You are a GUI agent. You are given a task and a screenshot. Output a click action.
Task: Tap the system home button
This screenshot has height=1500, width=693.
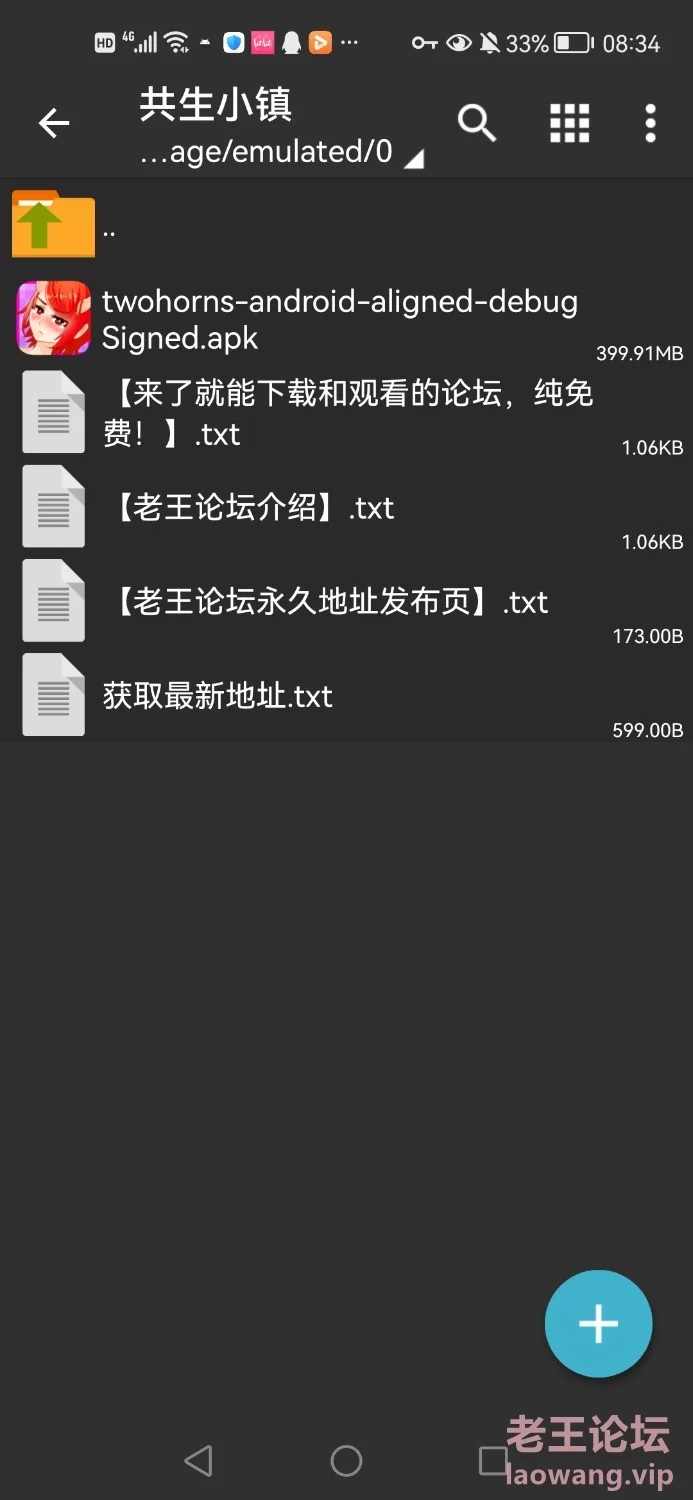point(346,1461)
